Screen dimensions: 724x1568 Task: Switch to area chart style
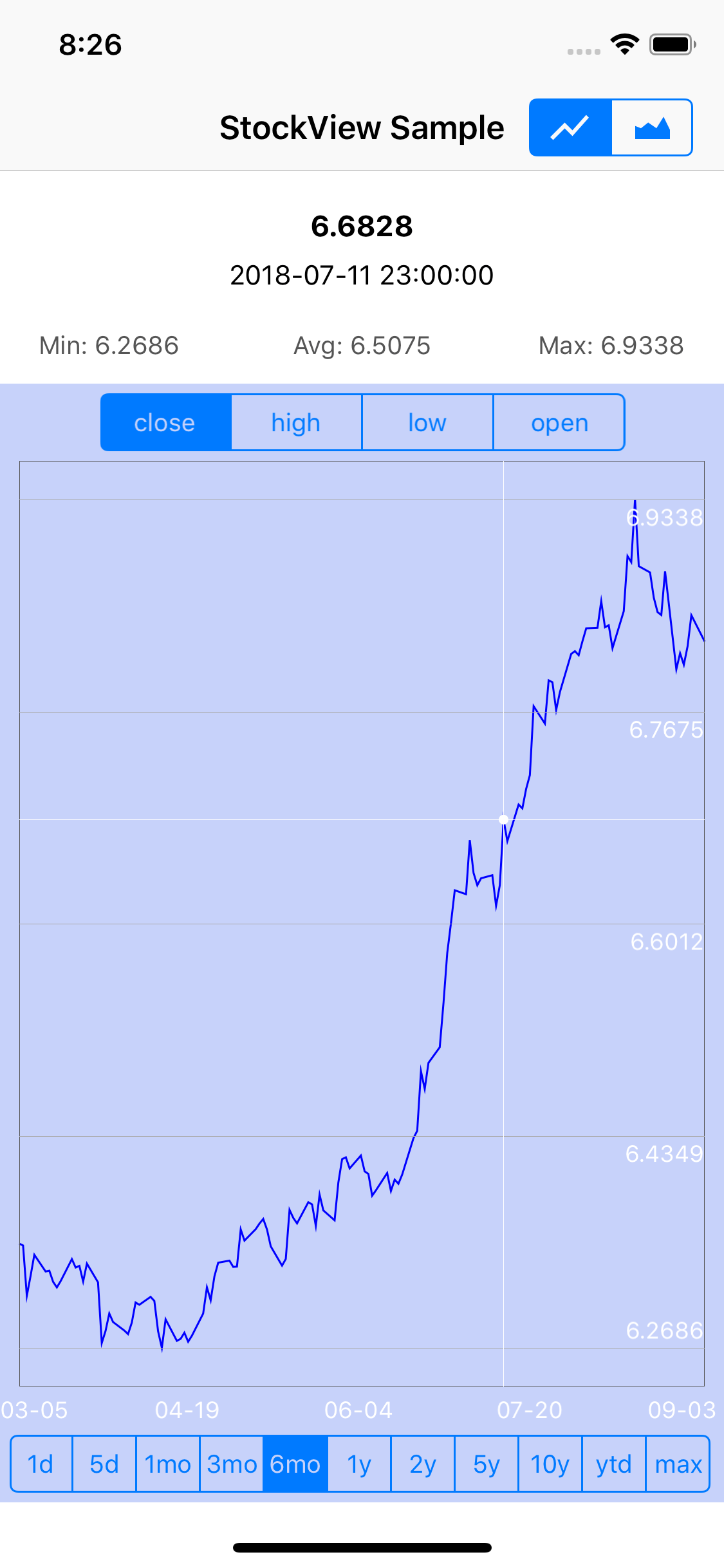652,127
